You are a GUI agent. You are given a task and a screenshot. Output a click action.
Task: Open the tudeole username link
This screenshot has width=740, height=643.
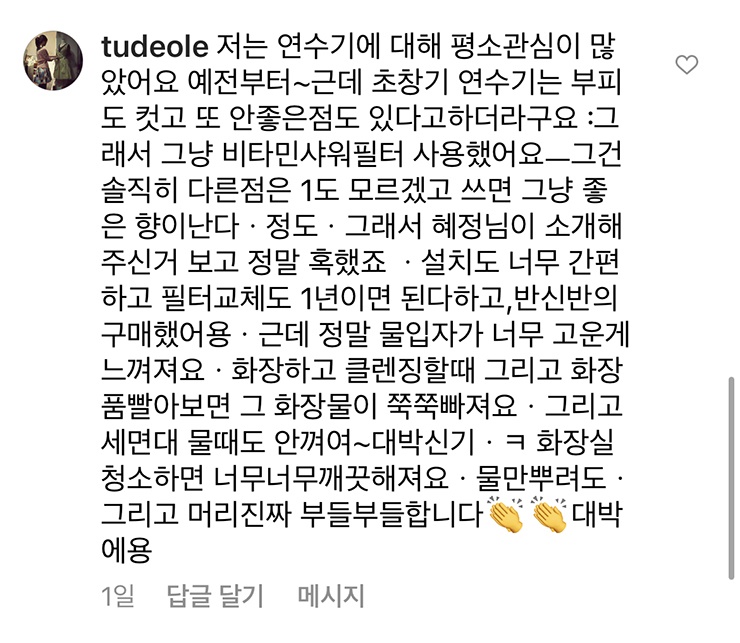[153, 46]
